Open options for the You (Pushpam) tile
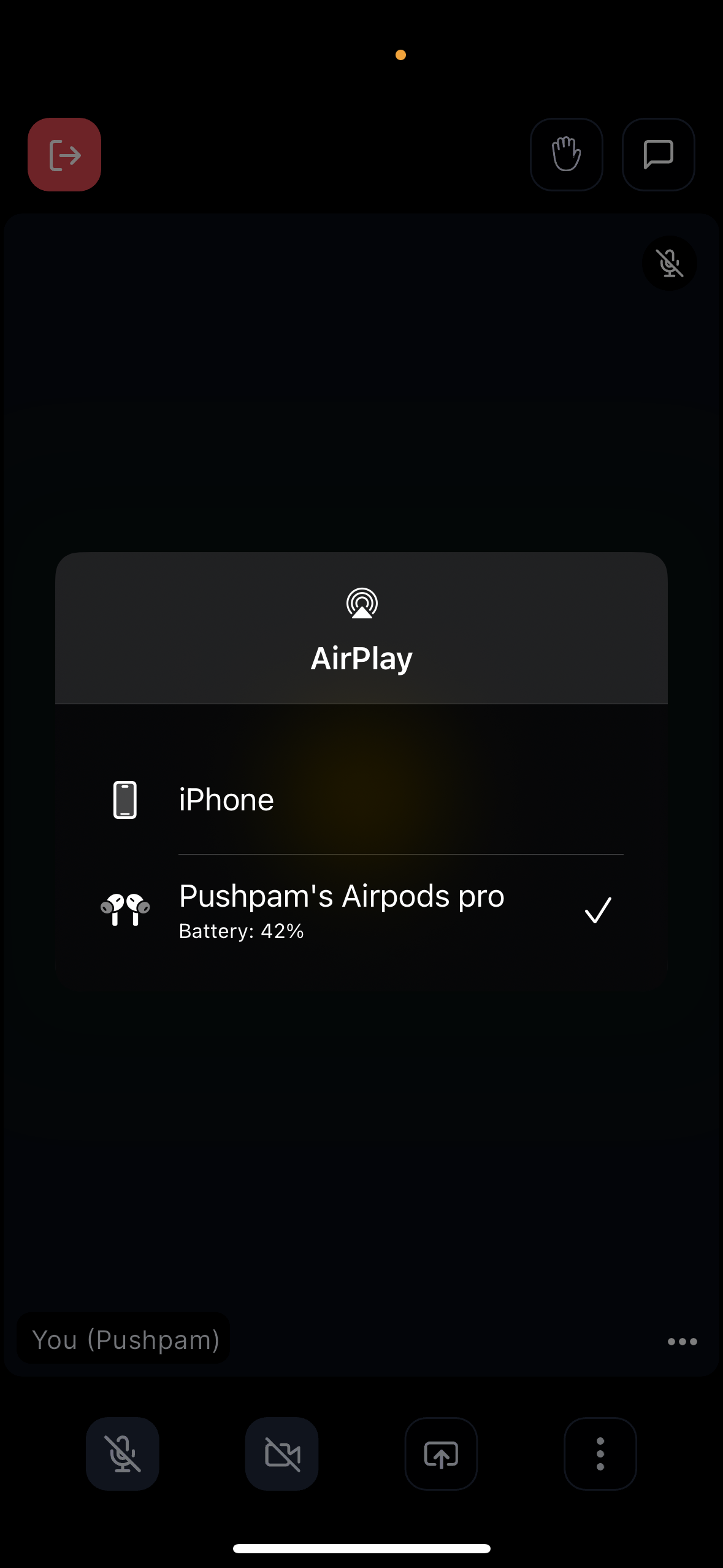723x1568 pixels. (682, 1342)
